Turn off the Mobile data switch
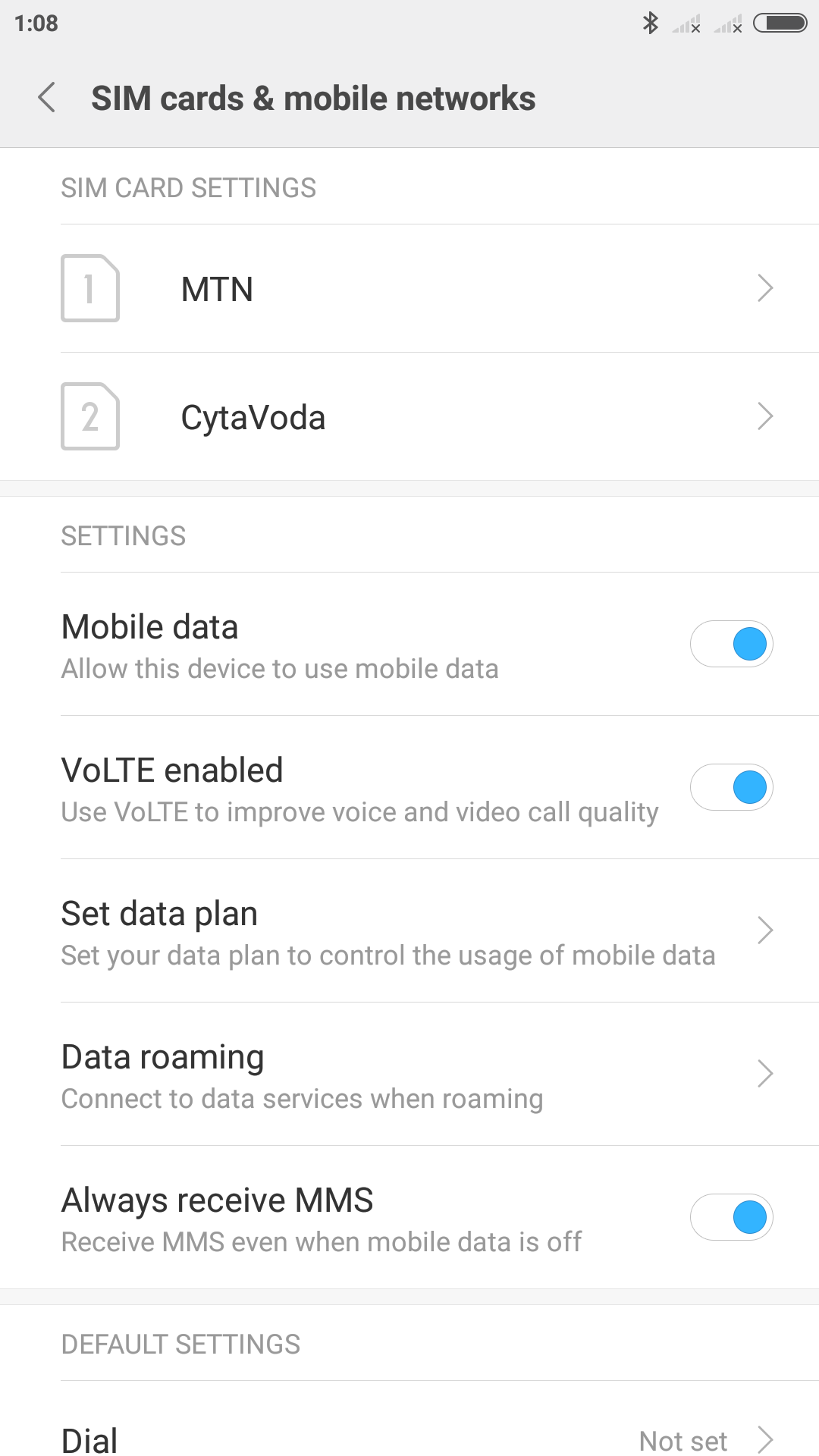This screenshot has height=1456, width=819. 731,644
